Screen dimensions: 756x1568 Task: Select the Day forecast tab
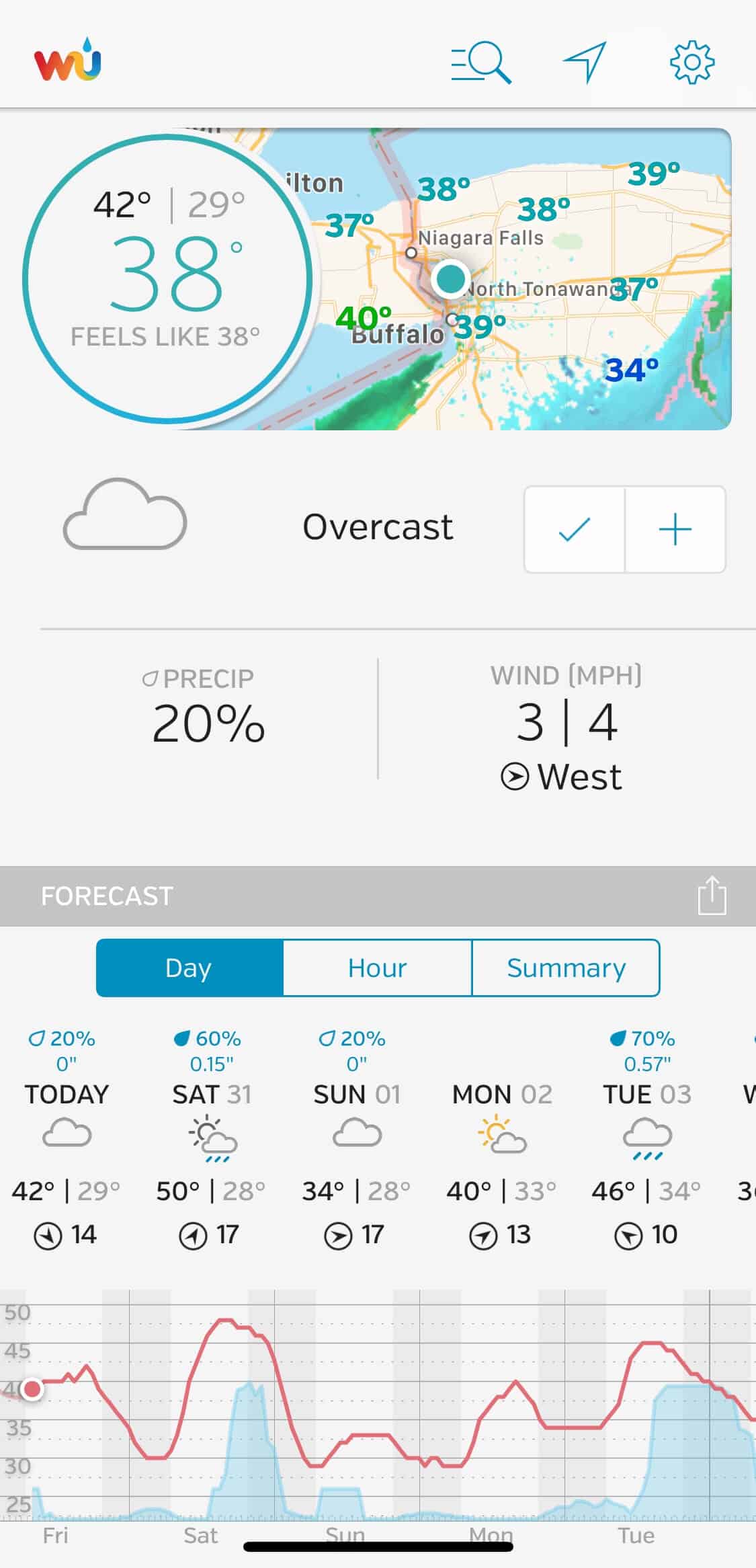coord(190,968)
